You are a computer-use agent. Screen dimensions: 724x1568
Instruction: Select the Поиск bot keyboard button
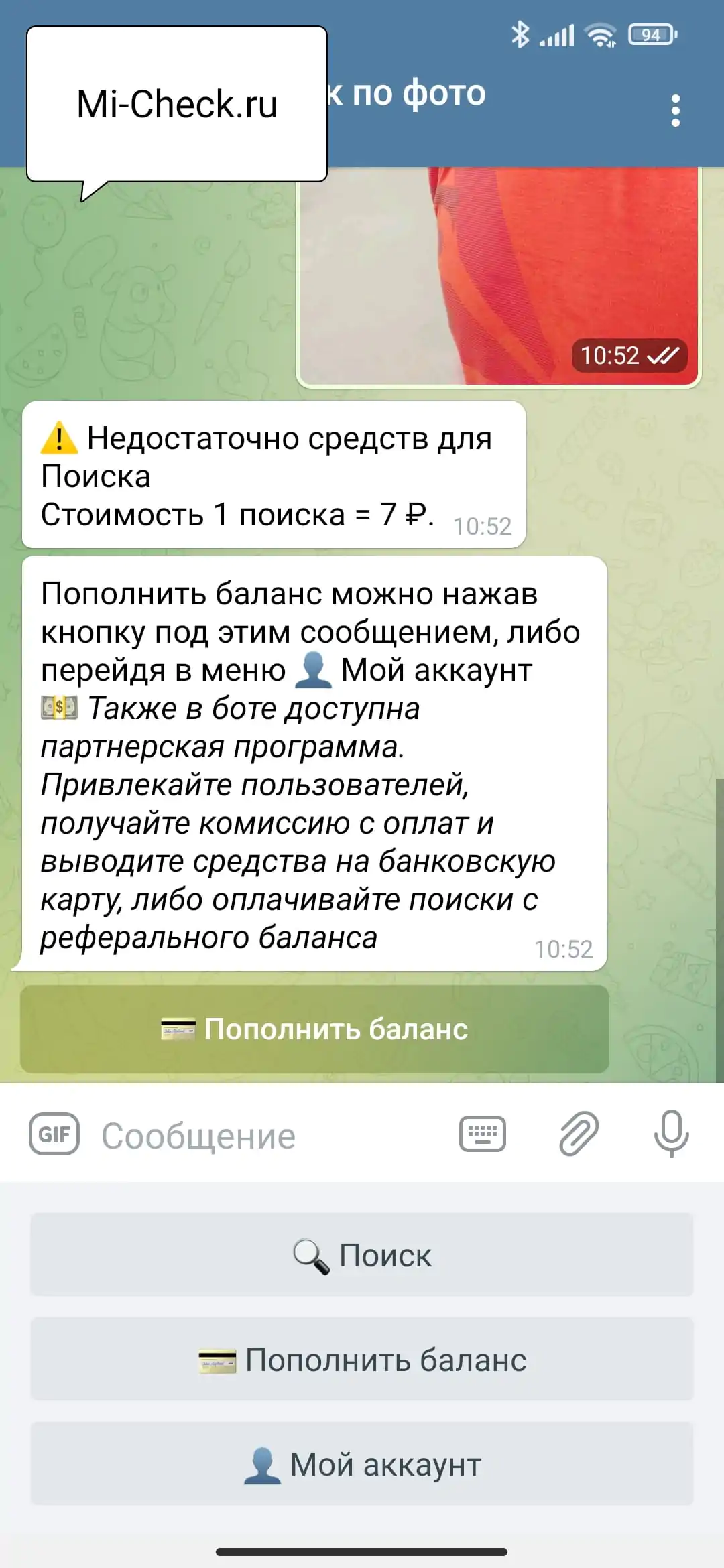362,1255
